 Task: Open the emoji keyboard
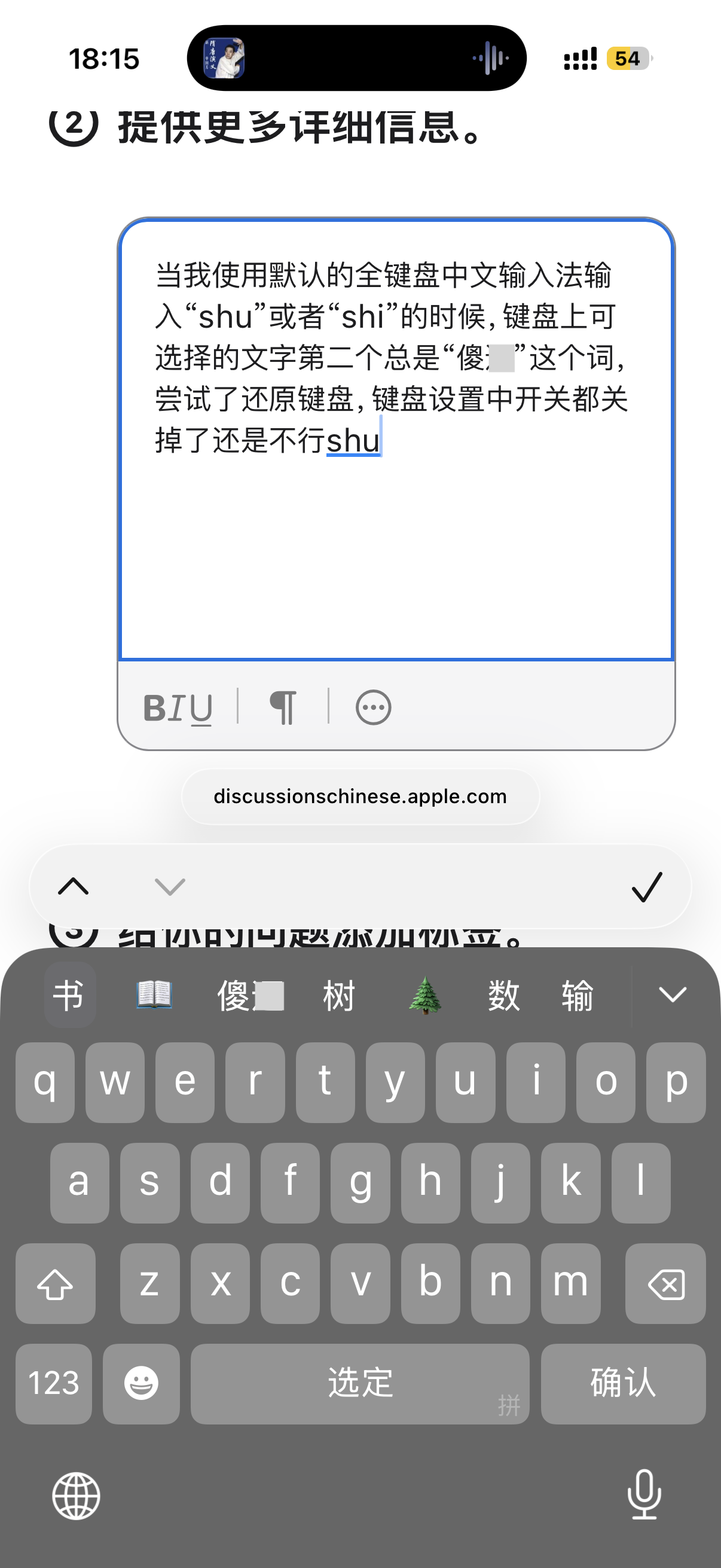click(141, 1383)
